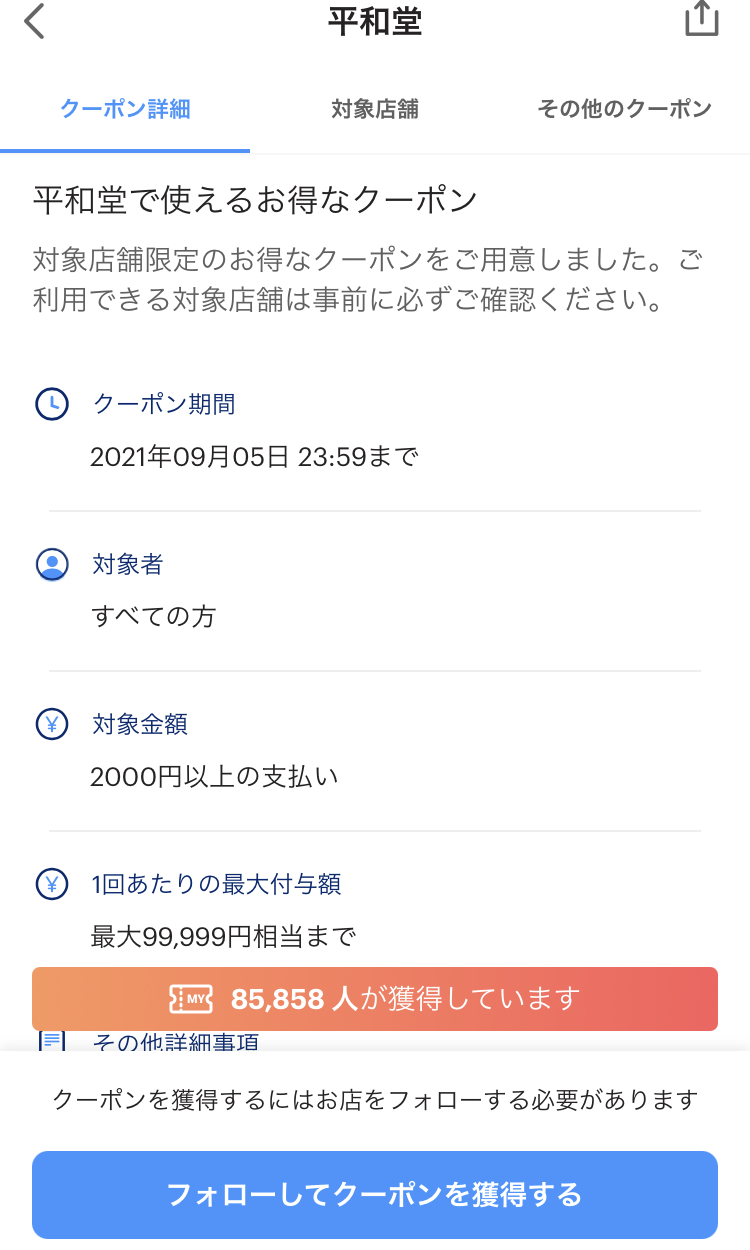Go back using the top-left arrow
The image size is (750, 1250).
[35, 21]
